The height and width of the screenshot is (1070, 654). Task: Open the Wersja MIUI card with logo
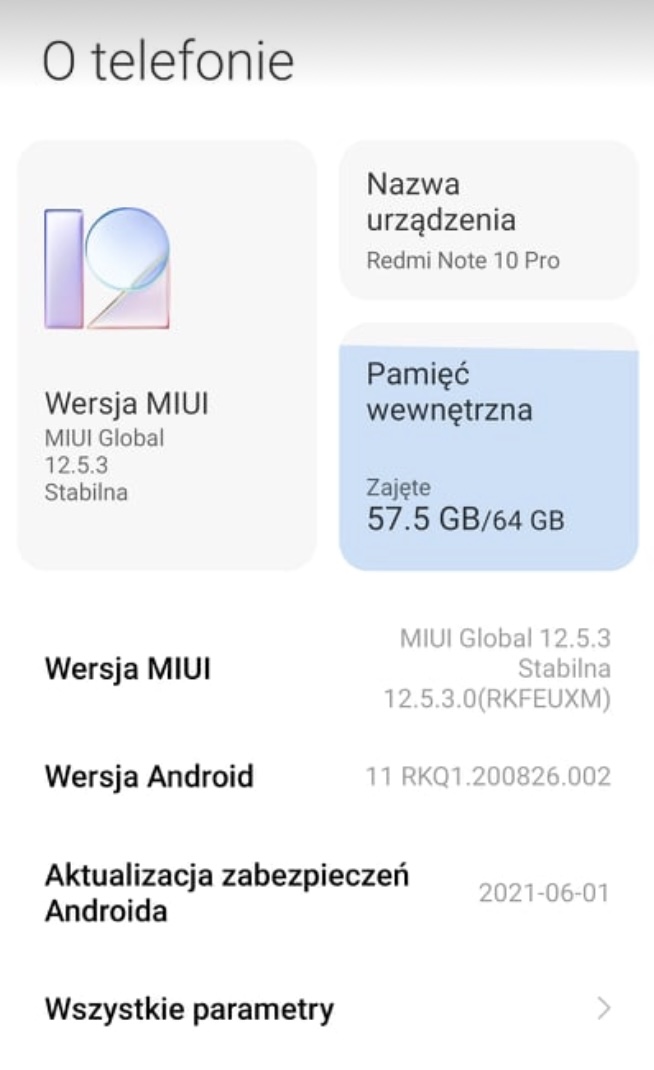pos(167,355)
